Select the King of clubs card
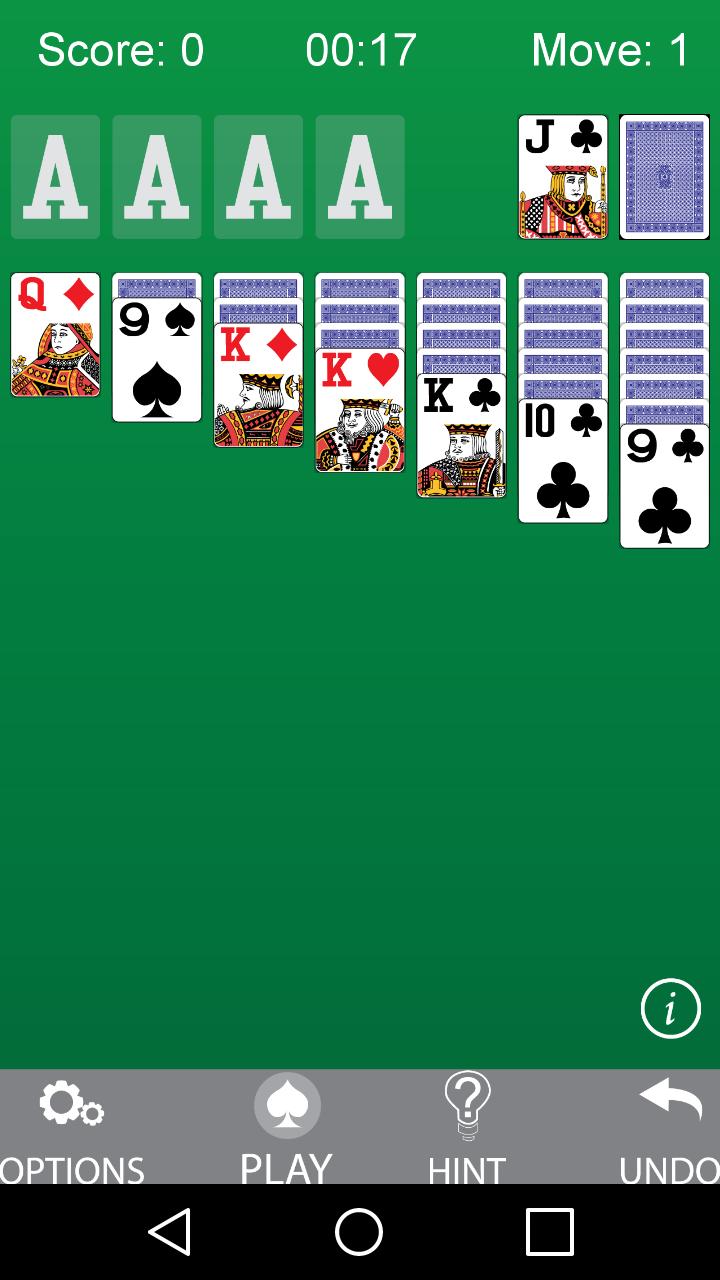The width and height of the screenshot is (720, 1280). [x=461, y=436]
